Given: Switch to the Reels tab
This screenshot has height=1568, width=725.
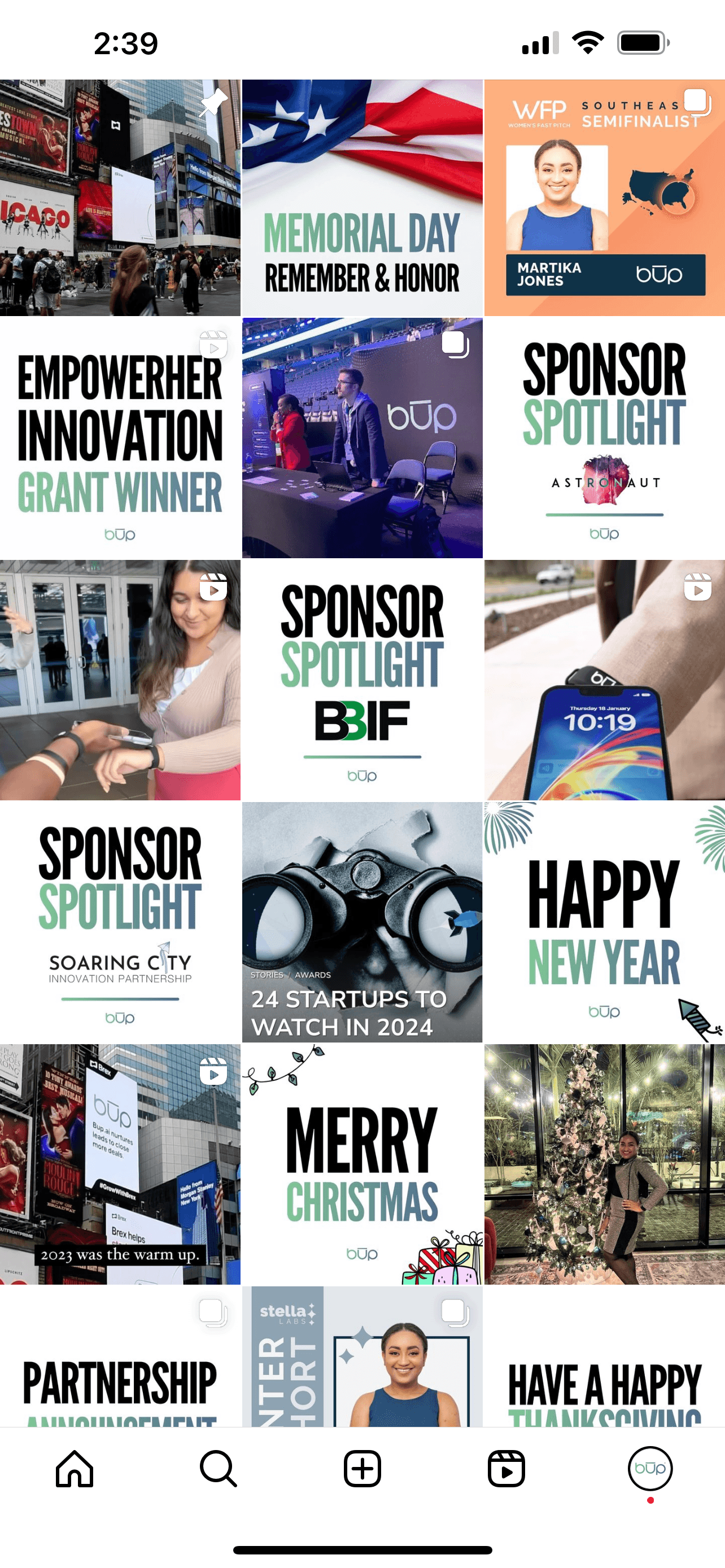Looking at the screenshot, I should pos(506,1468).
